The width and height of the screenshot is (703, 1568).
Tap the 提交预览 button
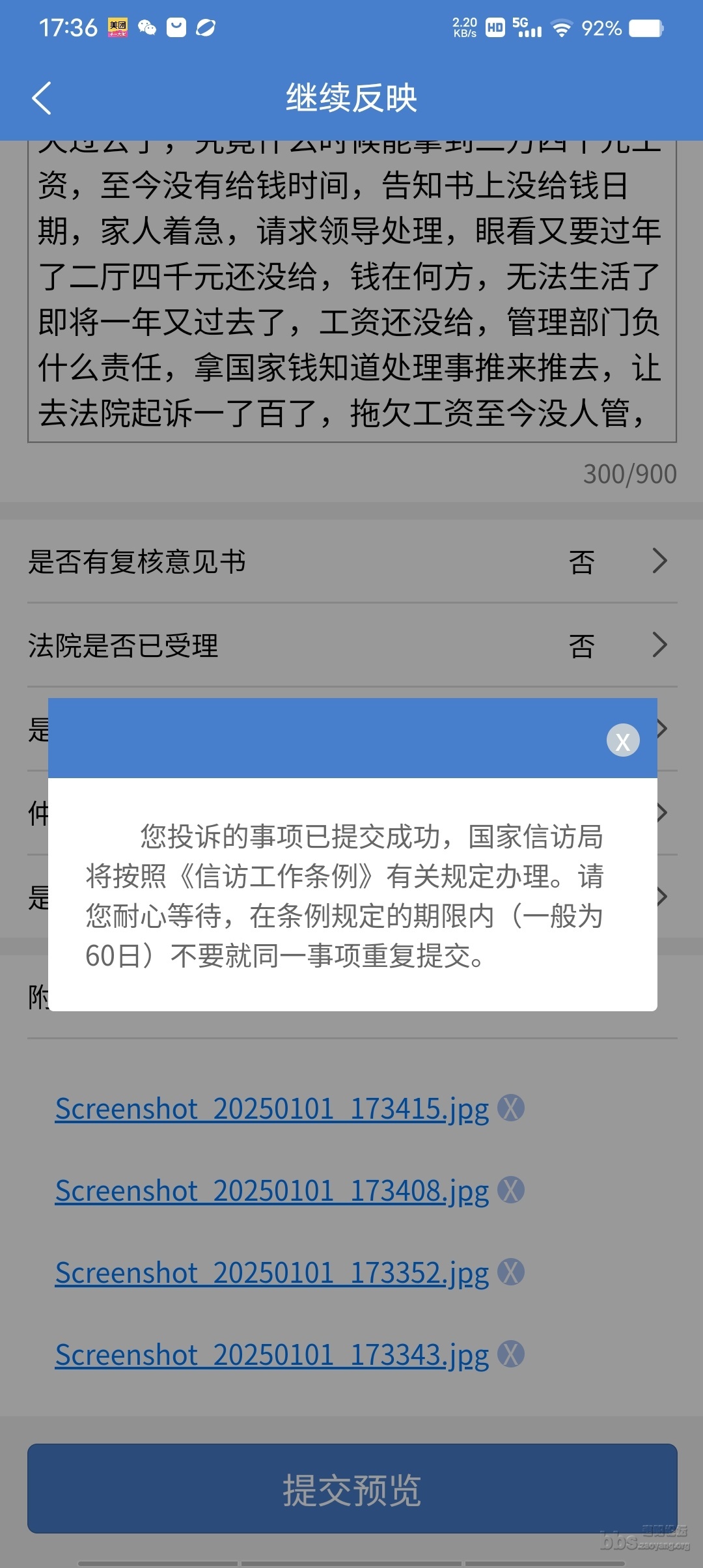352,1489
